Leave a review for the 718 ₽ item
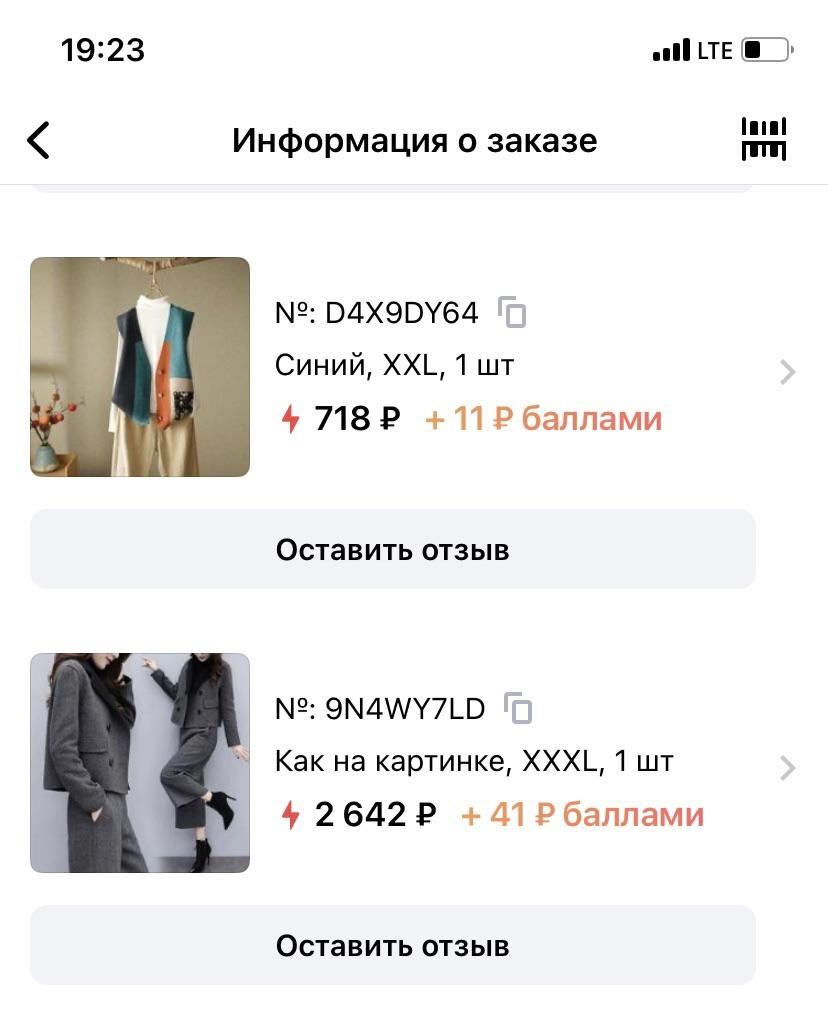Viewport: 828px width, 1019px height. [392, 549]
